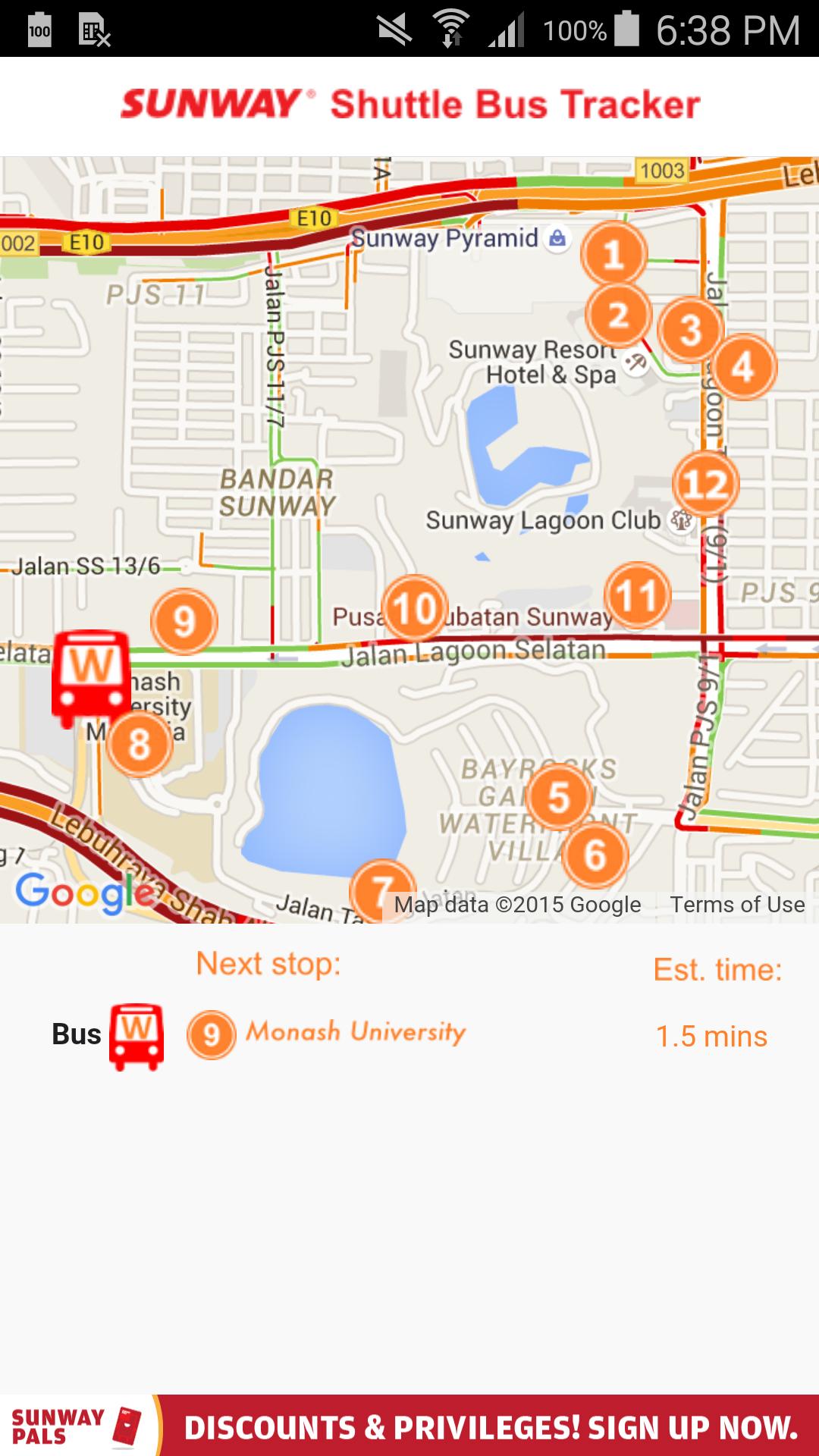This screenshot has width=819, height=1456.
Task: Open the Terms of Use link
Action: [738, 904]
